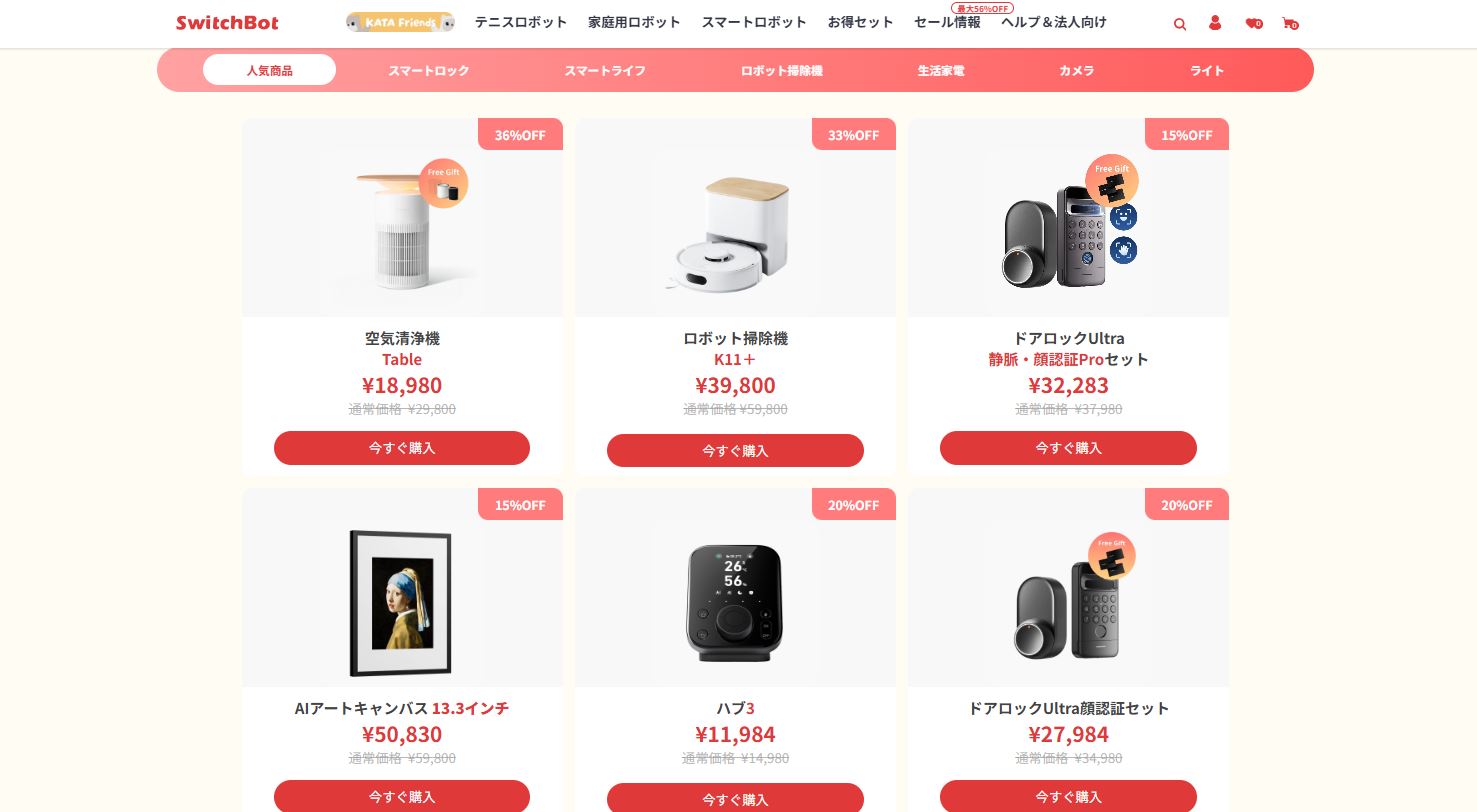Open the ドアロックUltra顔認証セット product card
The height and width of the screenshot is (812, 1477).
point(1068,708)
